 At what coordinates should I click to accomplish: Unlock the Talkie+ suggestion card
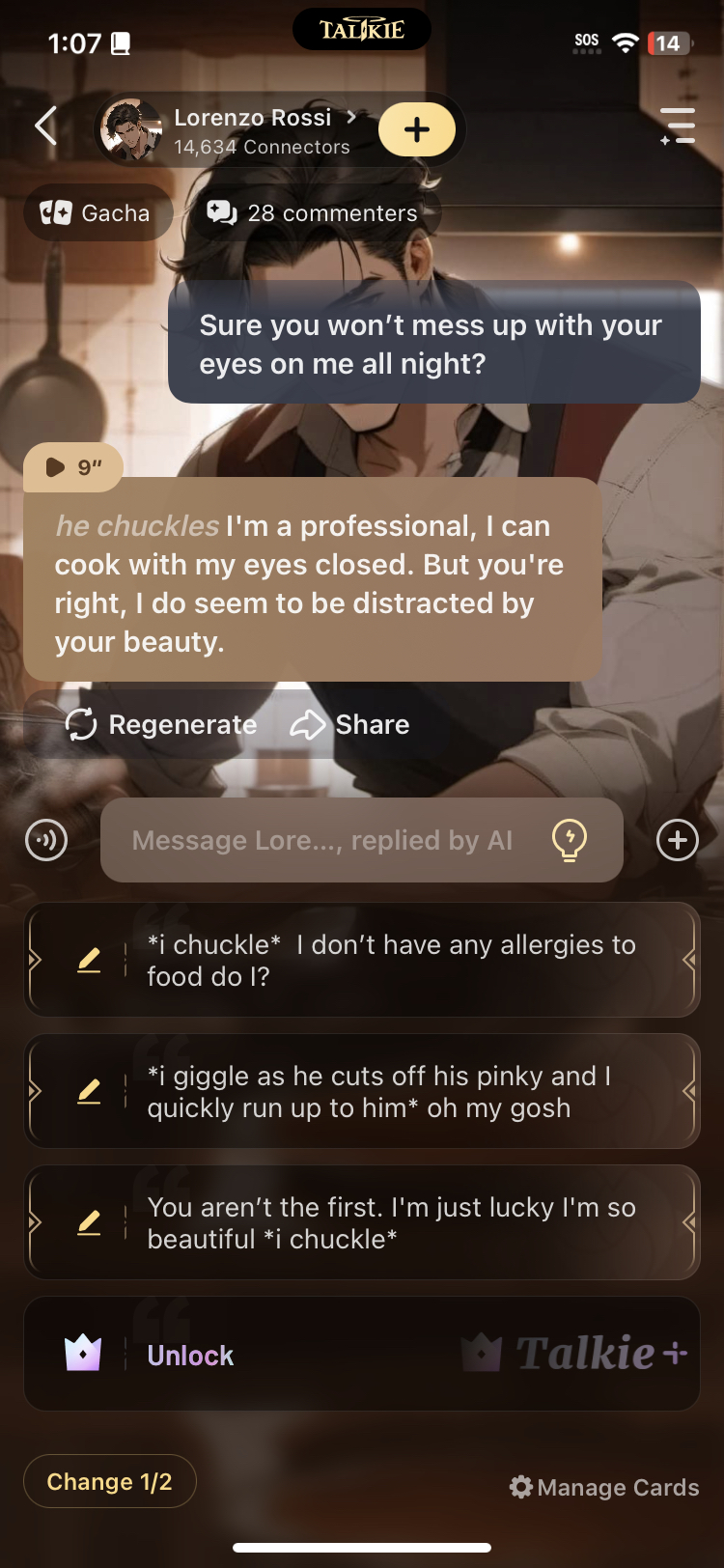(190, 1356)
